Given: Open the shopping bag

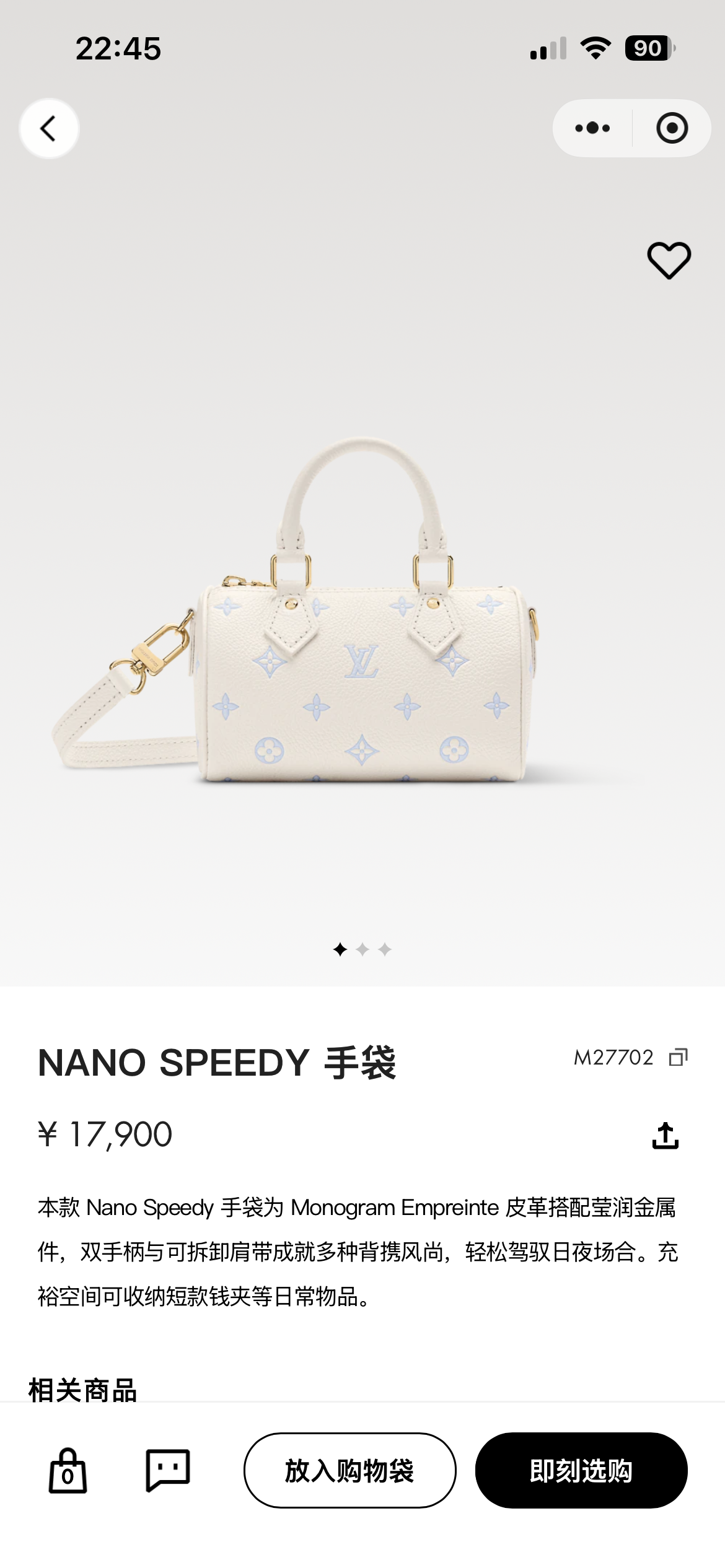Looking at the screenshot, I should tap(68, 1470).
